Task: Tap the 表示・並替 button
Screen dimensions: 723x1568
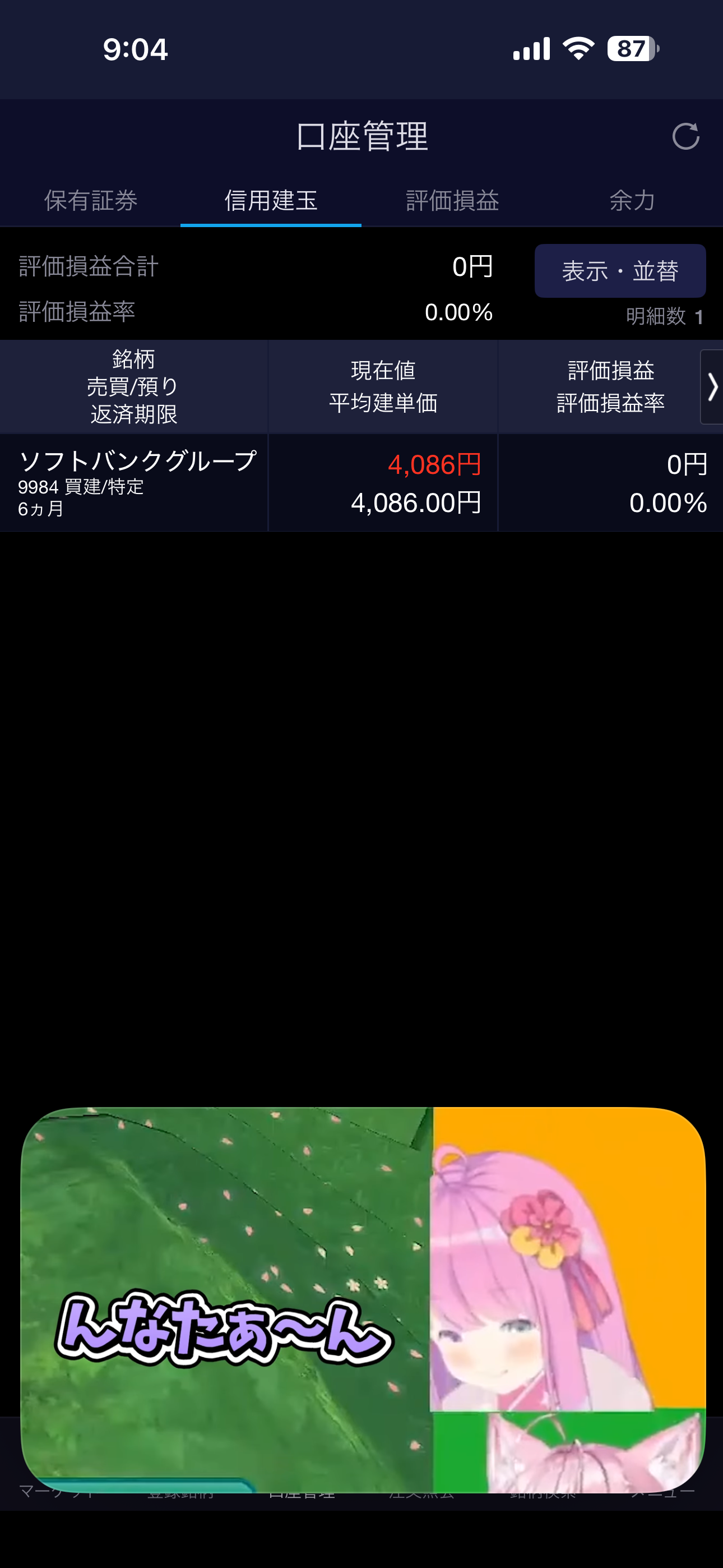Action: [619, 271]
